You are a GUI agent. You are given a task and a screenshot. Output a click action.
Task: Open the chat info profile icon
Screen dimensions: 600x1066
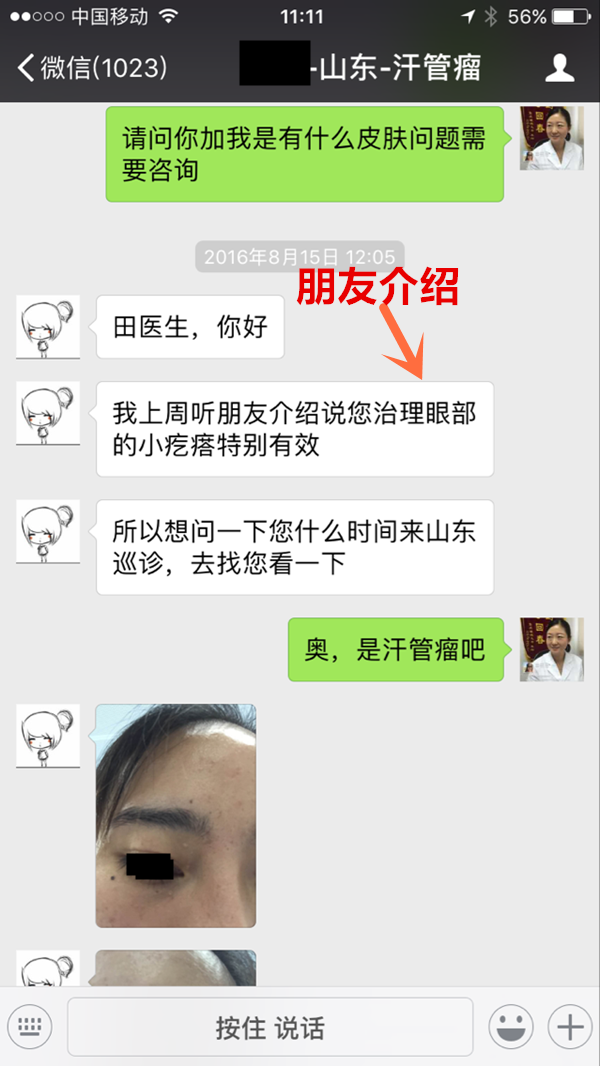coord(559,68)
